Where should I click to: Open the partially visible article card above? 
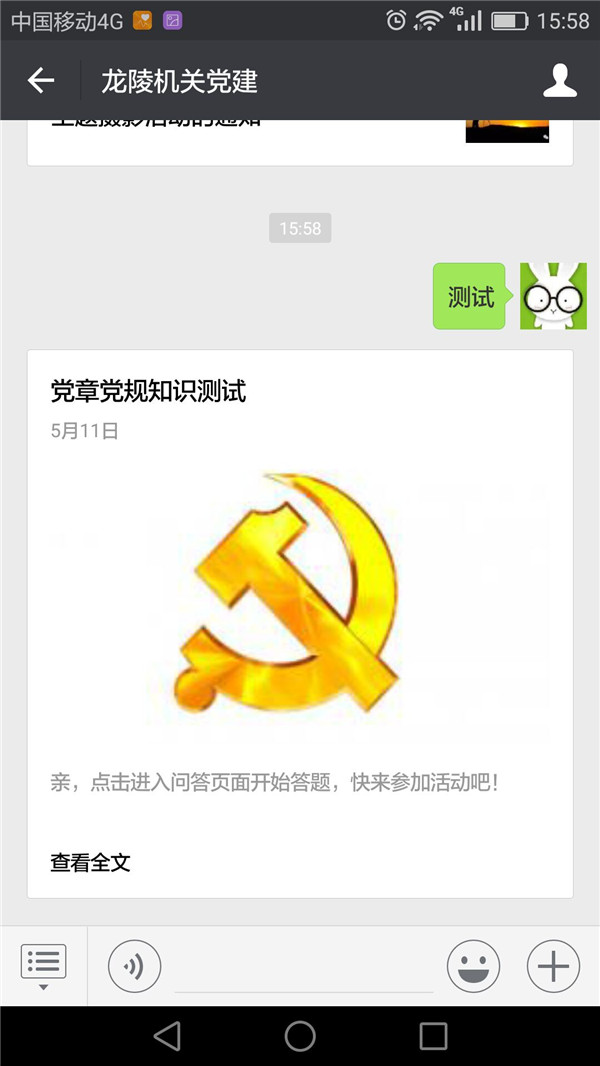[x=300, y=140]
